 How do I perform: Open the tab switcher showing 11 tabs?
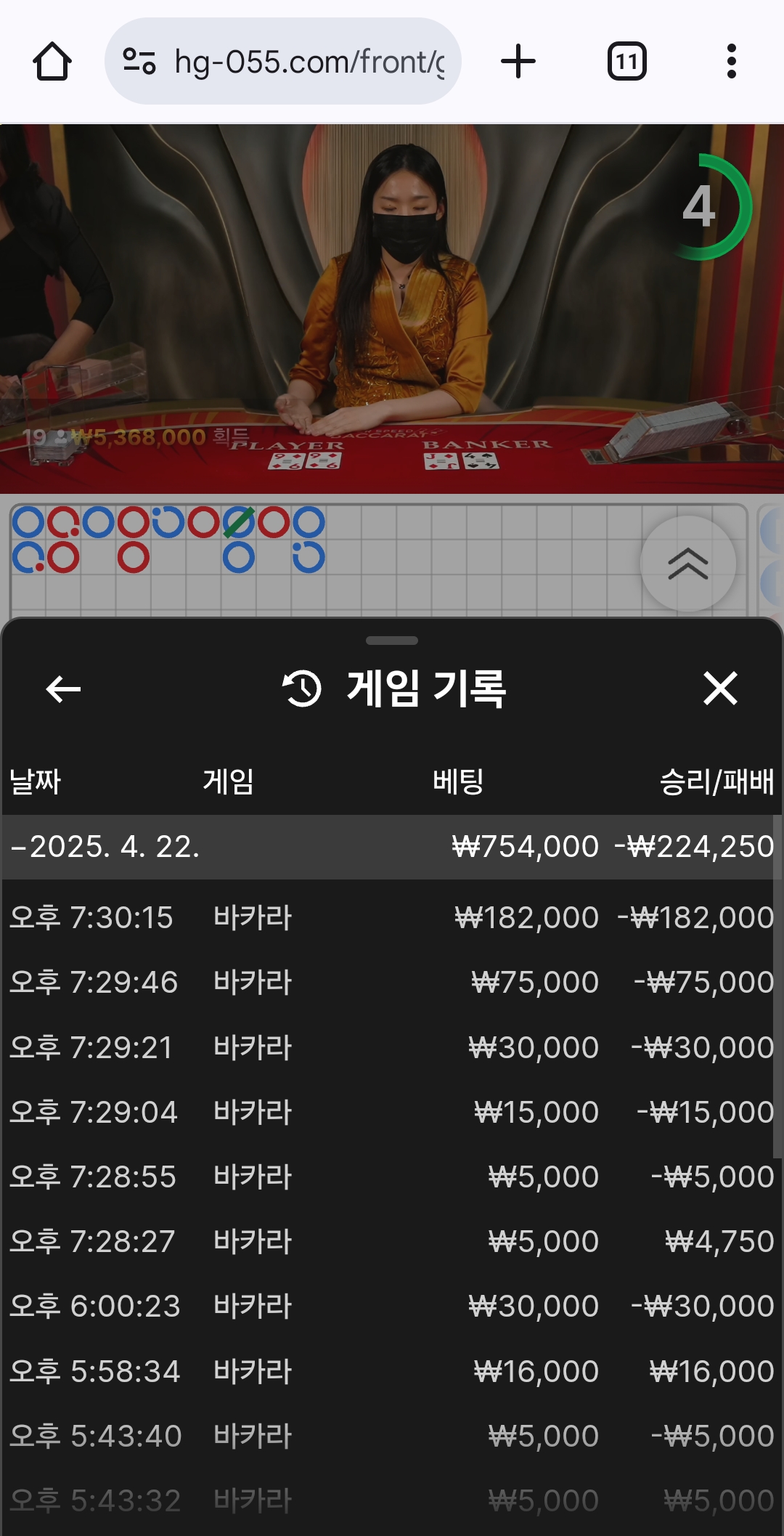tap(626, 62)
